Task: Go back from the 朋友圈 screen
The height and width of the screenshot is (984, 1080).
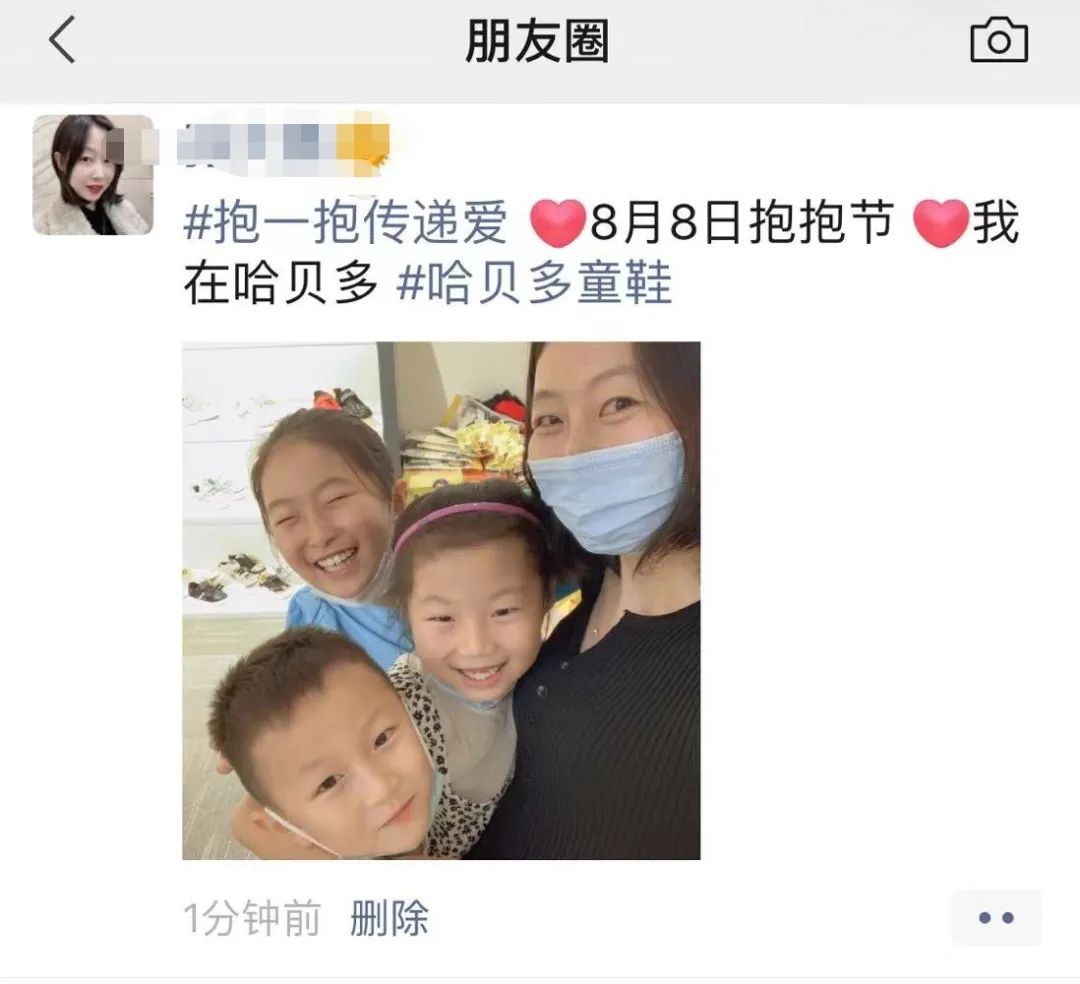Action: point(62,42)
